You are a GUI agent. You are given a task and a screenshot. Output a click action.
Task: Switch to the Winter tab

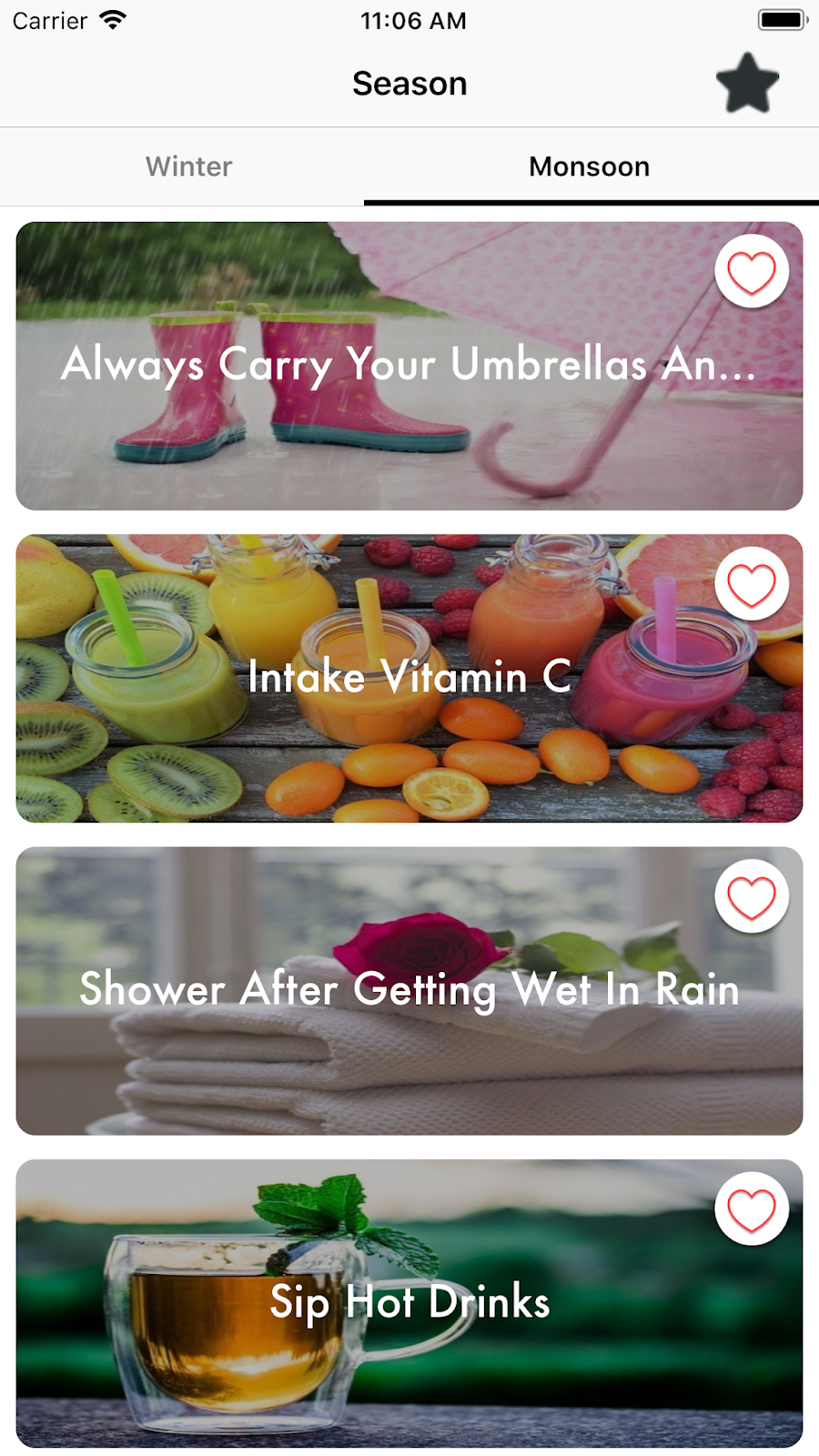189,167
